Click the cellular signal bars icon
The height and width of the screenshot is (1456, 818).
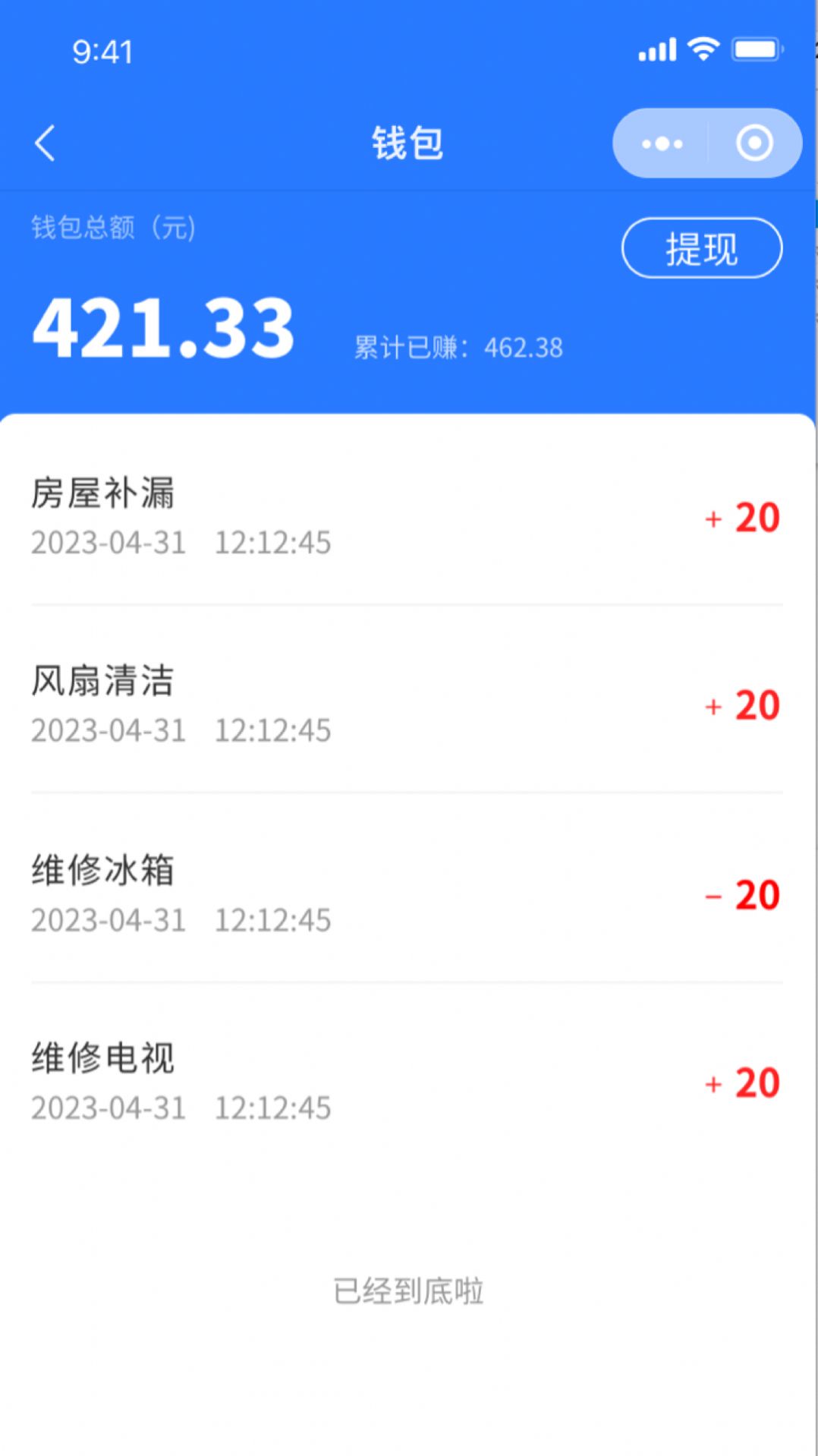point(656,49)
